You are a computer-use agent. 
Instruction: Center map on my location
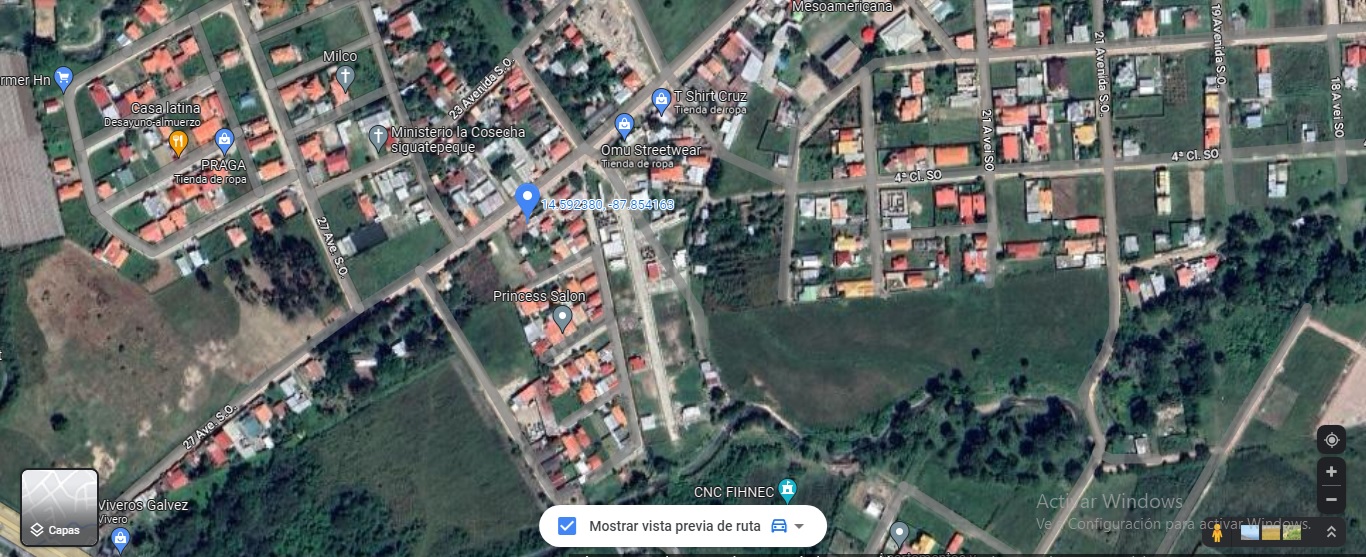[1331, 439]
